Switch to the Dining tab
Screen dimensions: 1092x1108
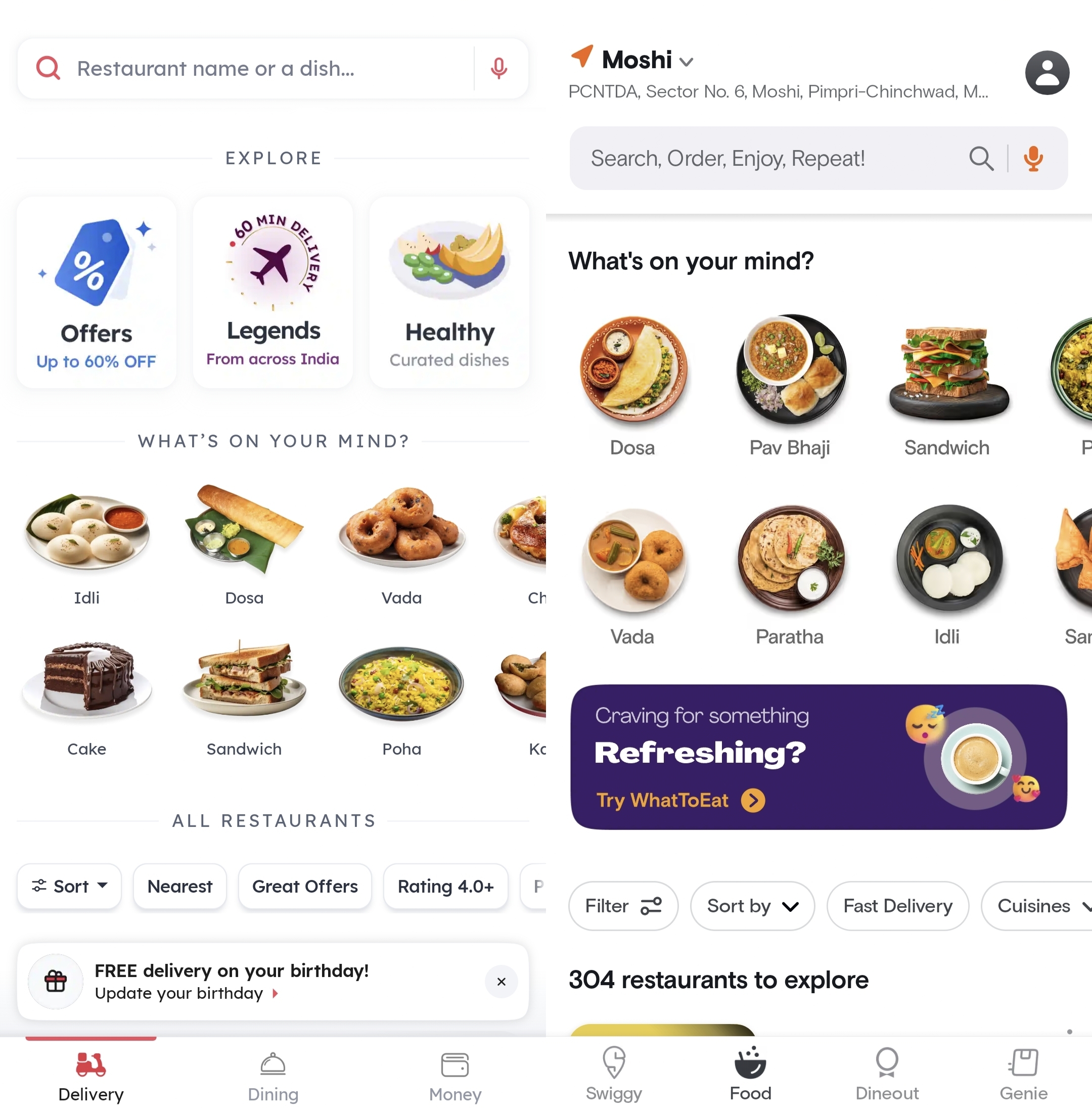pos(273,1075)
